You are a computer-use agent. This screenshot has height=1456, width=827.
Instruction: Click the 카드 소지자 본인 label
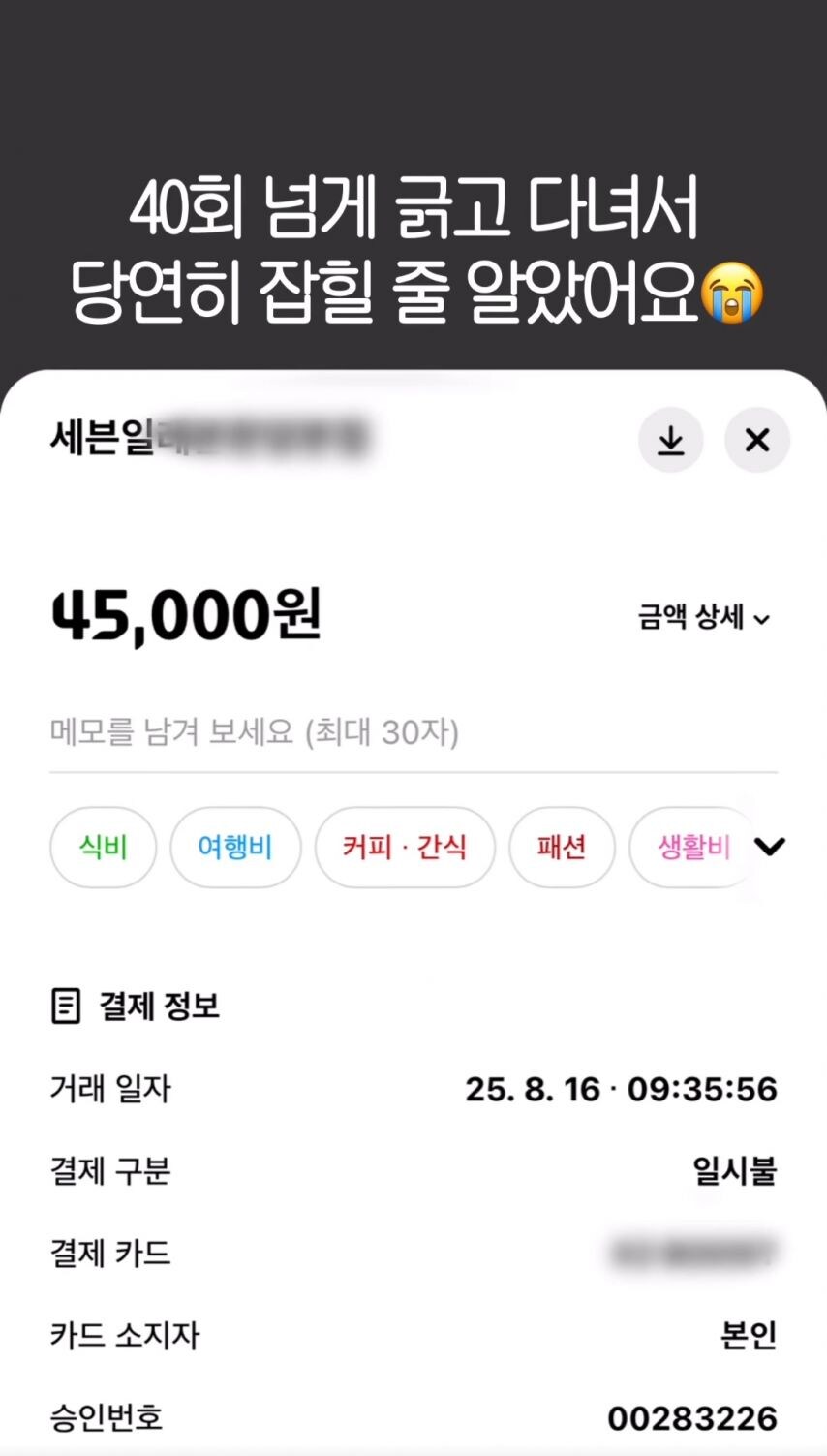click(126, 1336)
